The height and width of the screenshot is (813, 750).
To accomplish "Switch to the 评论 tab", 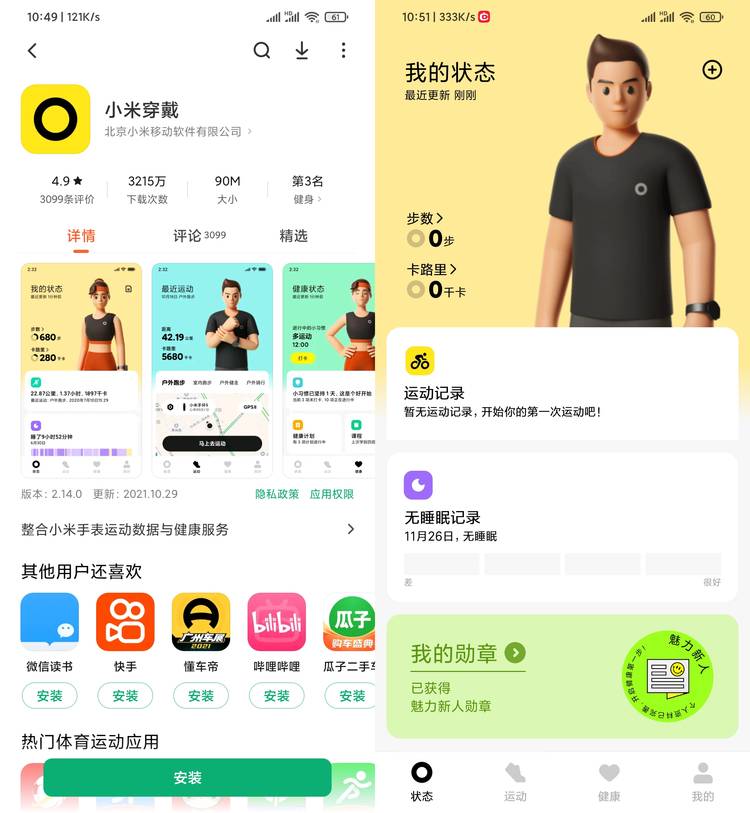I will 199,236.
